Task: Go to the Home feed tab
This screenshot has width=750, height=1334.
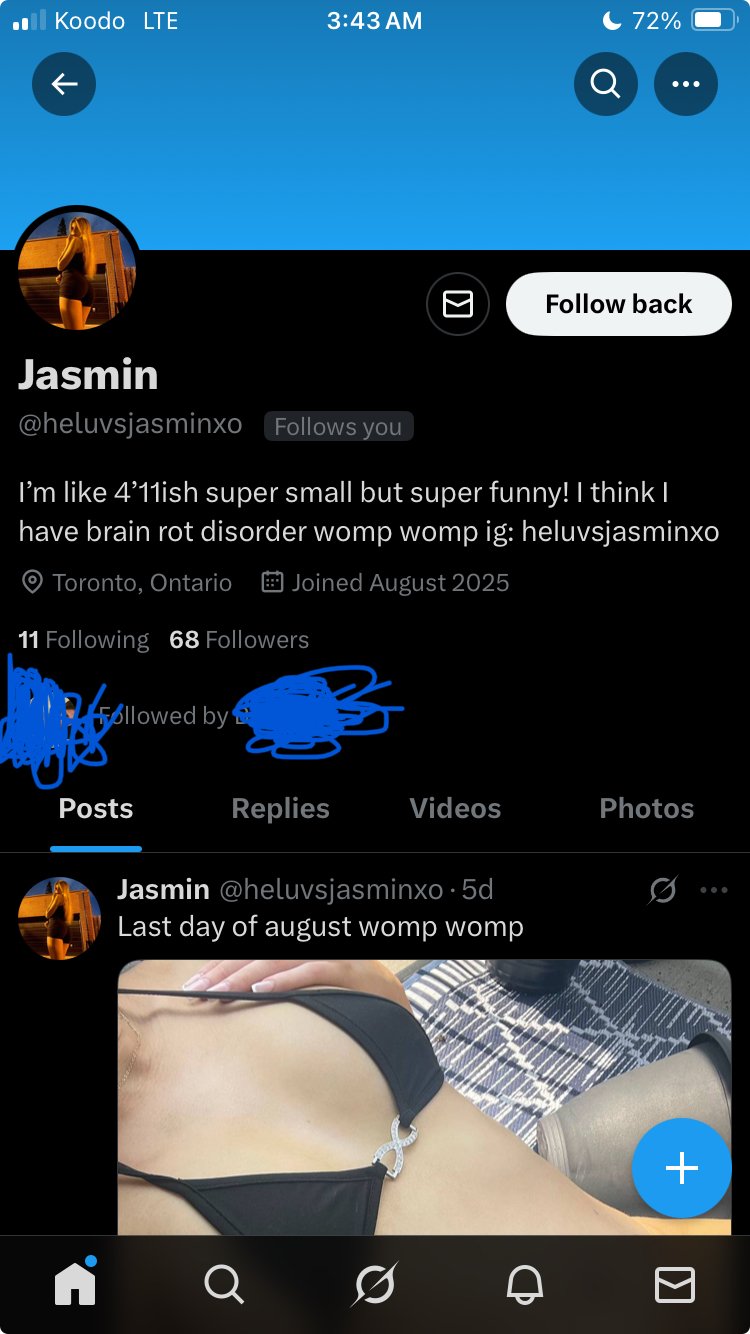Action: click(x=75, y=1284)
